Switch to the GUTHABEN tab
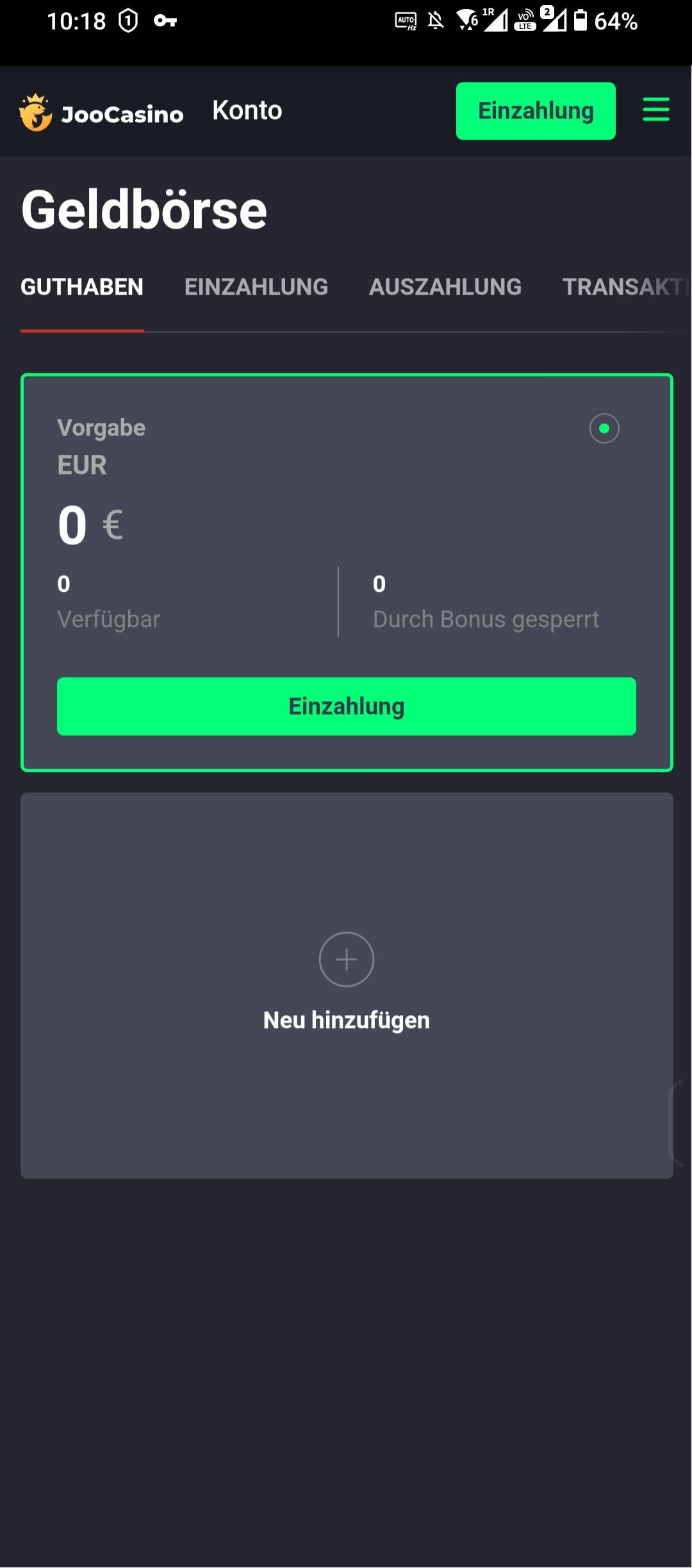Image resolution: width=692 pixels, height=1568 pixels. click(81, 287)
